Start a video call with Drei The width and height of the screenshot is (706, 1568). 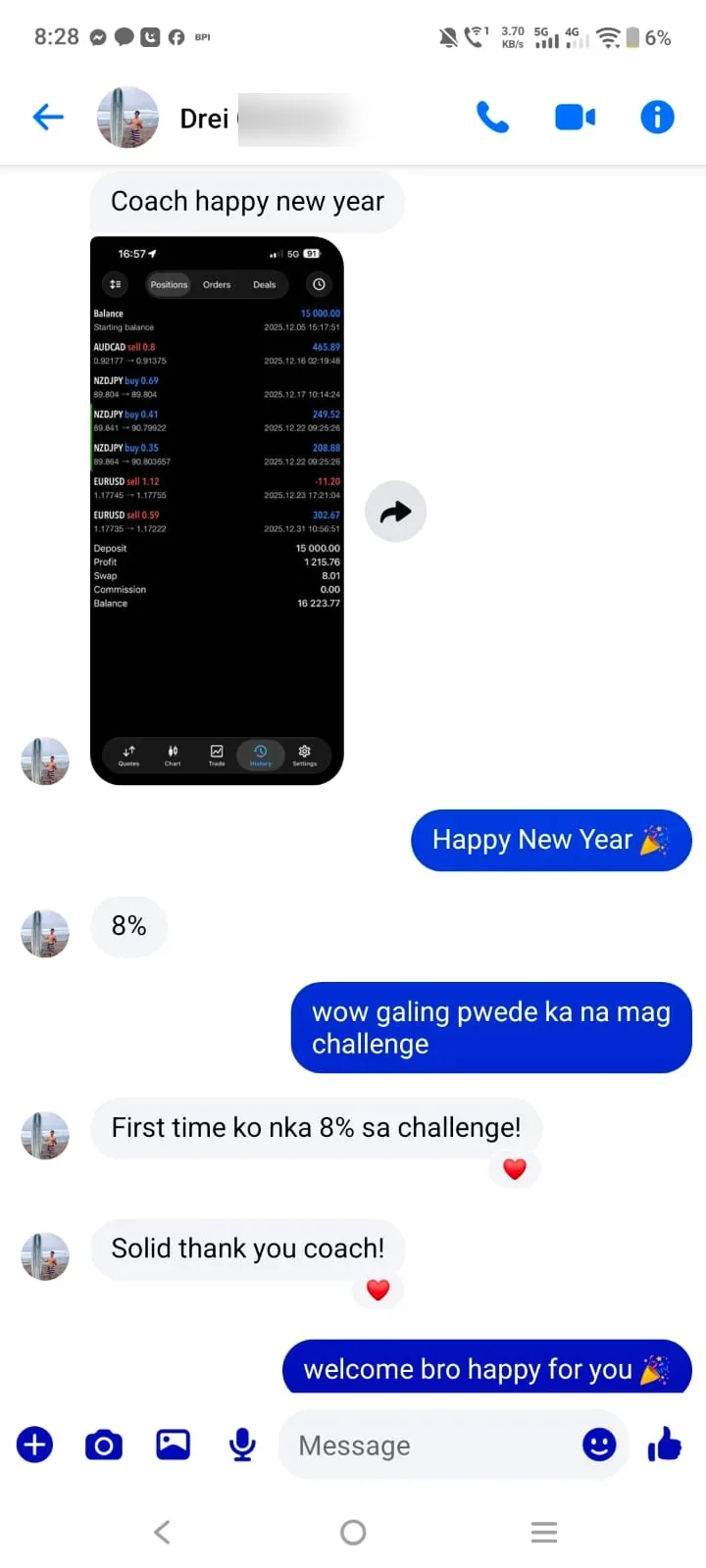575,118
